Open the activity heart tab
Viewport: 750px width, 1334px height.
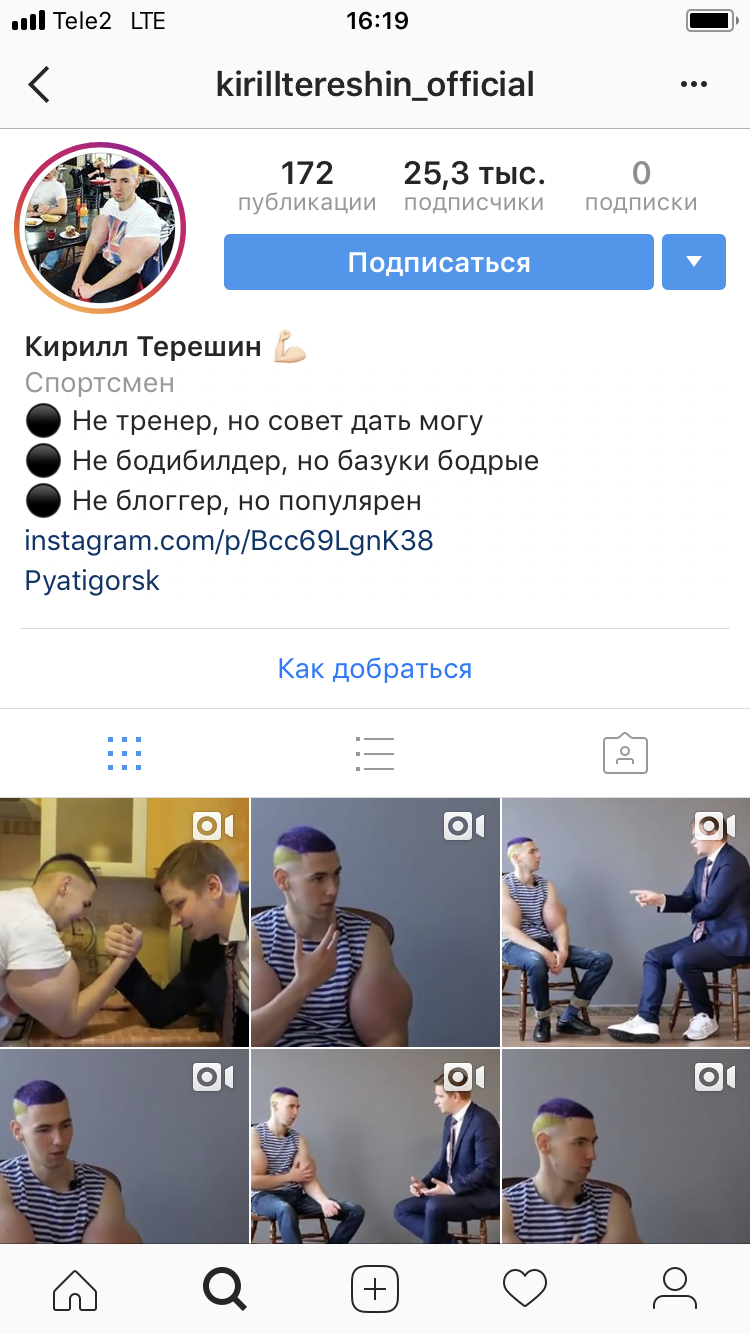coord(525,1289)
